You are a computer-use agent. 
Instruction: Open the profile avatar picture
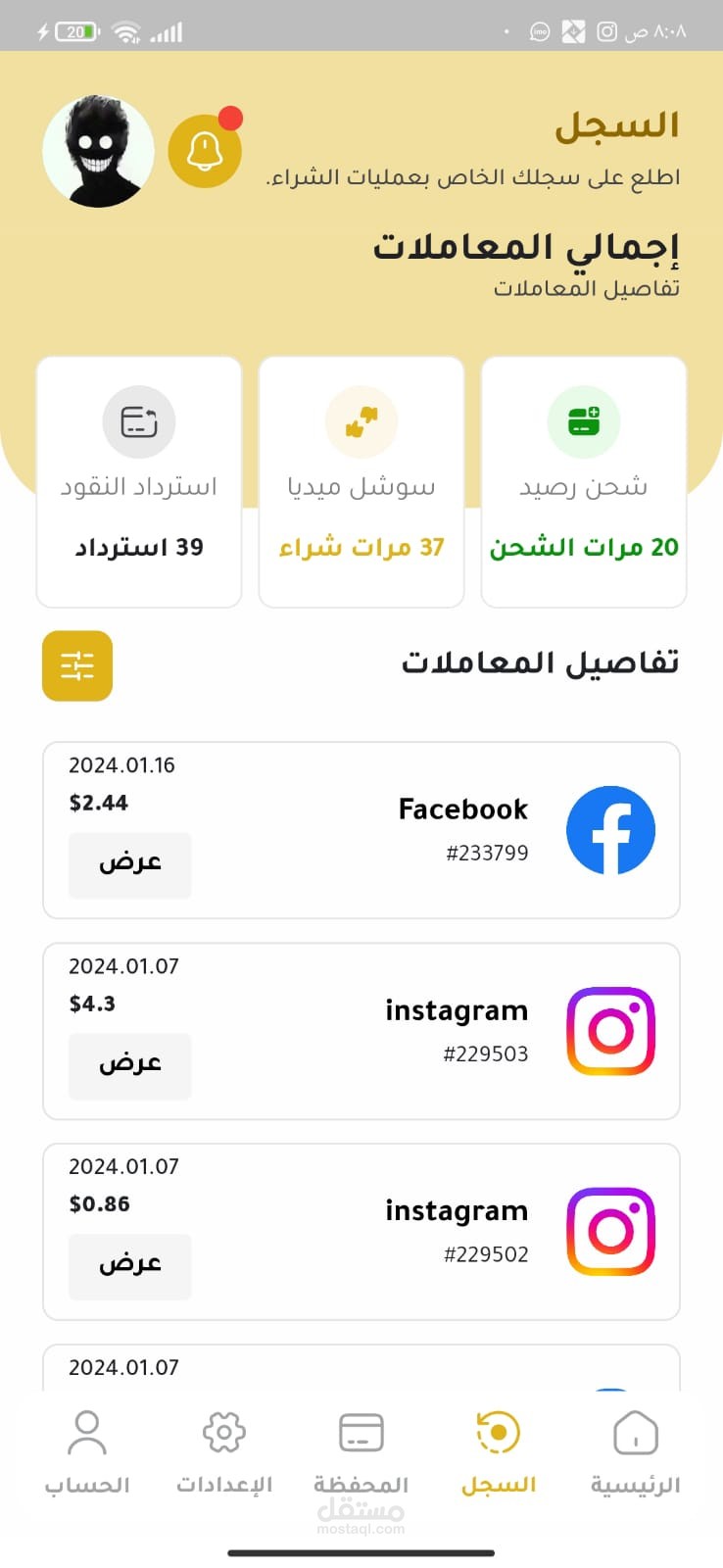click(x=98, y=151)
